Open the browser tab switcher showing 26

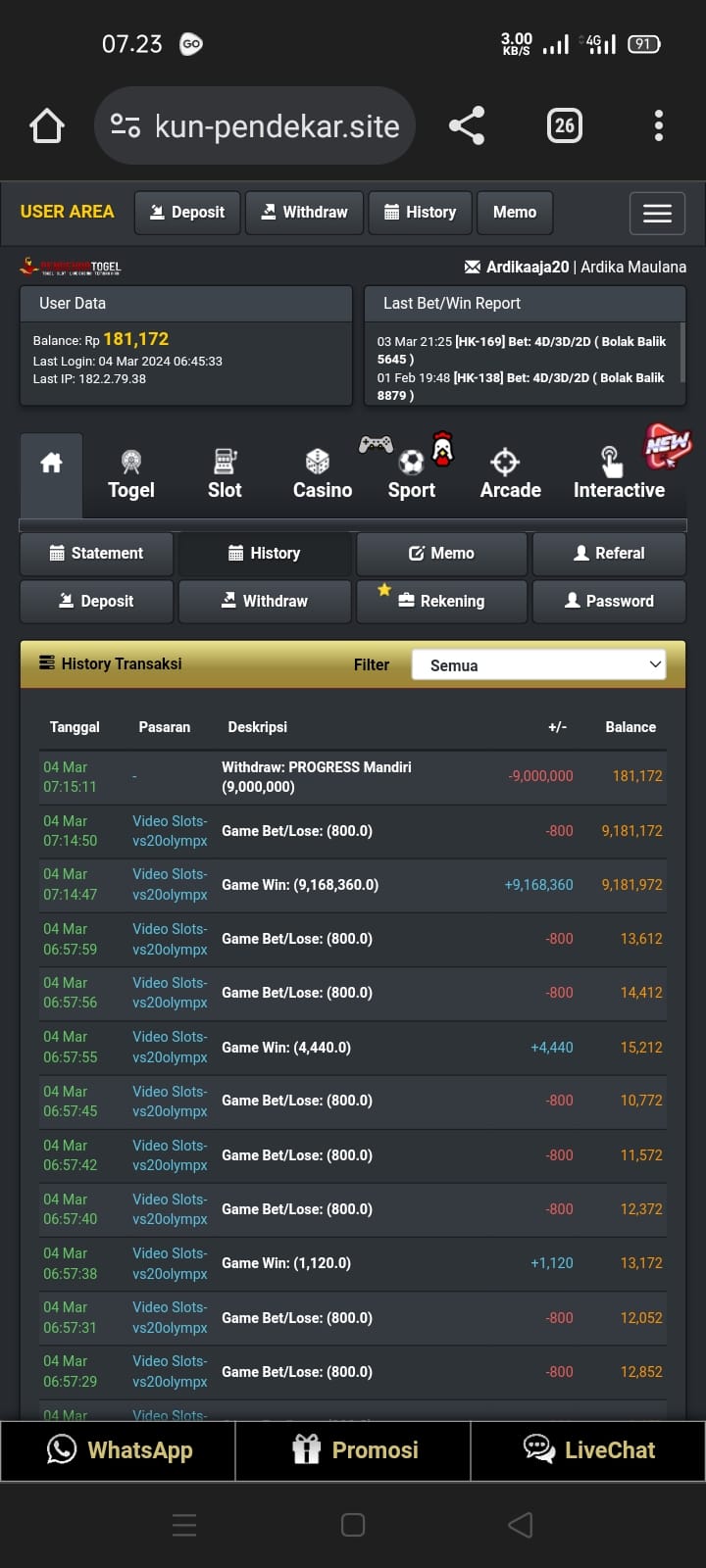pos(564,125)
